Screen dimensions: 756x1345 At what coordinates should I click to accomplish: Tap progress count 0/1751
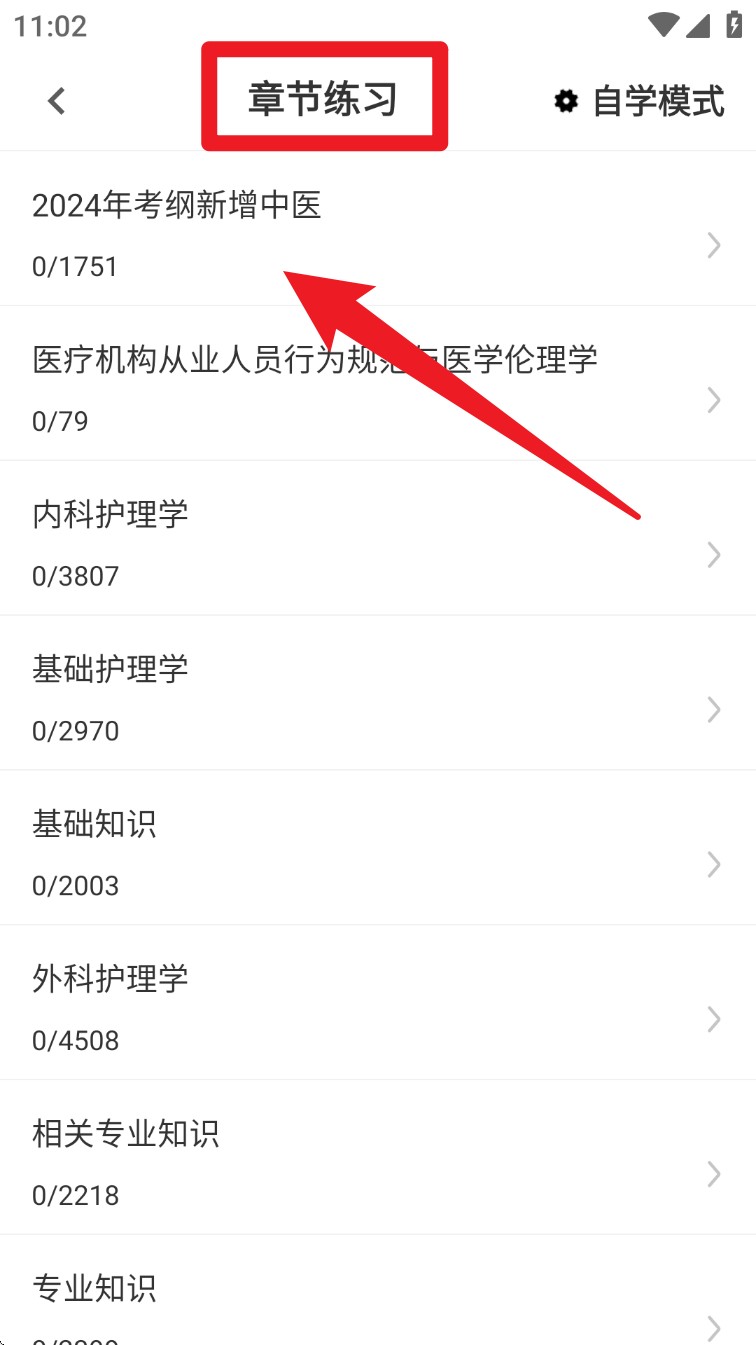point(75,266)
